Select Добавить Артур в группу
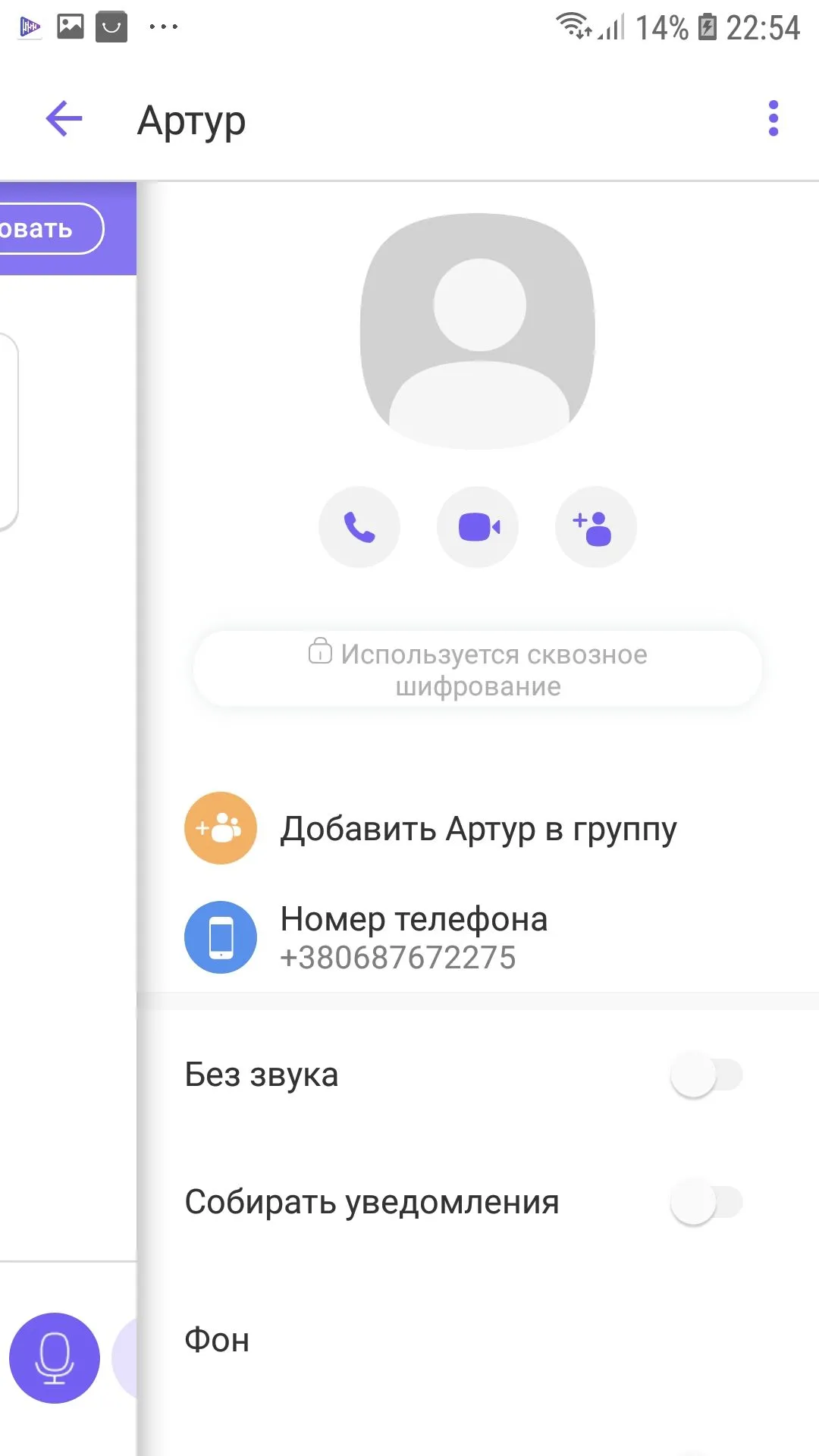819x1456 pixels. point(478,829)
